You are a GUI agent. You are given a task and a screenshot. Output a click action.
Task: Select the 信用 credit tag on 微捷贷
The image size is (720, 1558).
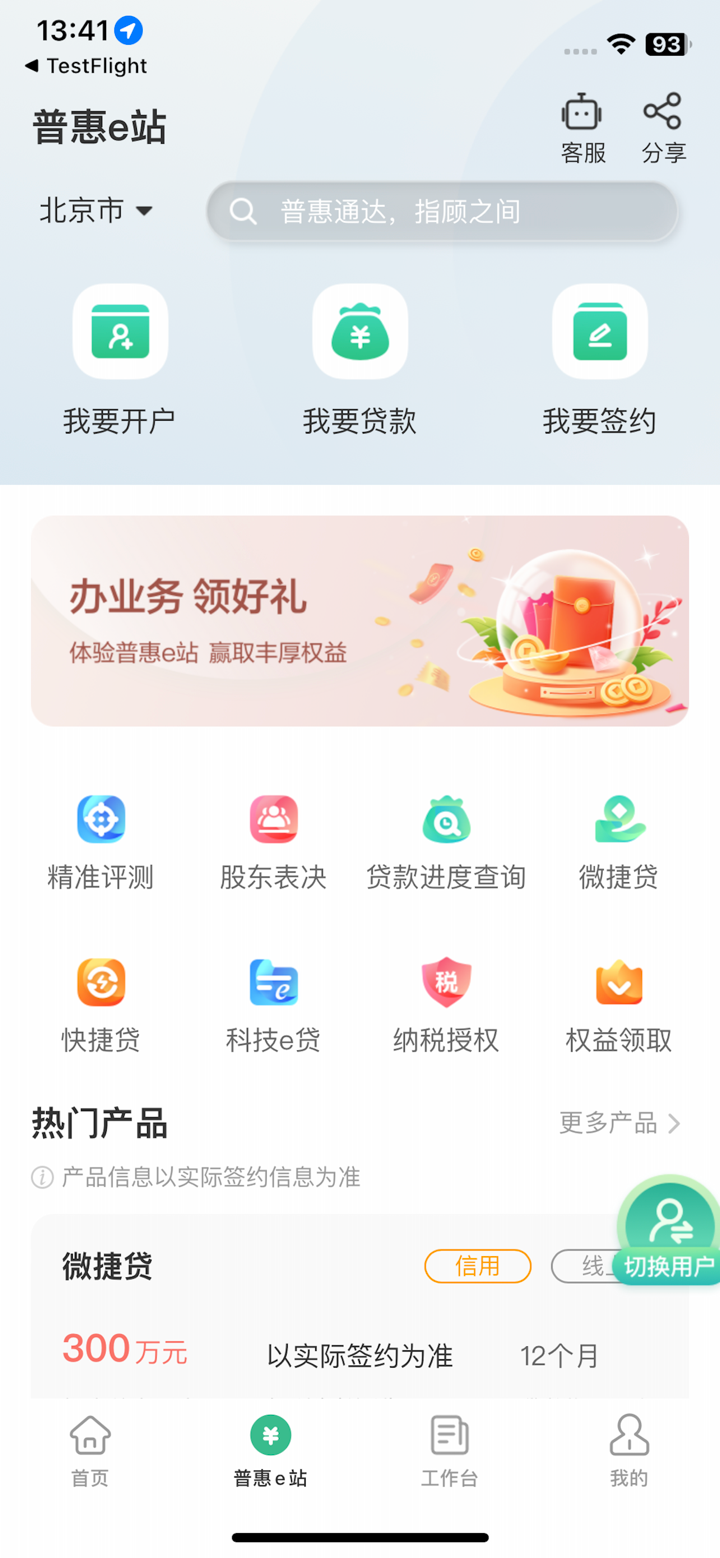[477, 1266]
